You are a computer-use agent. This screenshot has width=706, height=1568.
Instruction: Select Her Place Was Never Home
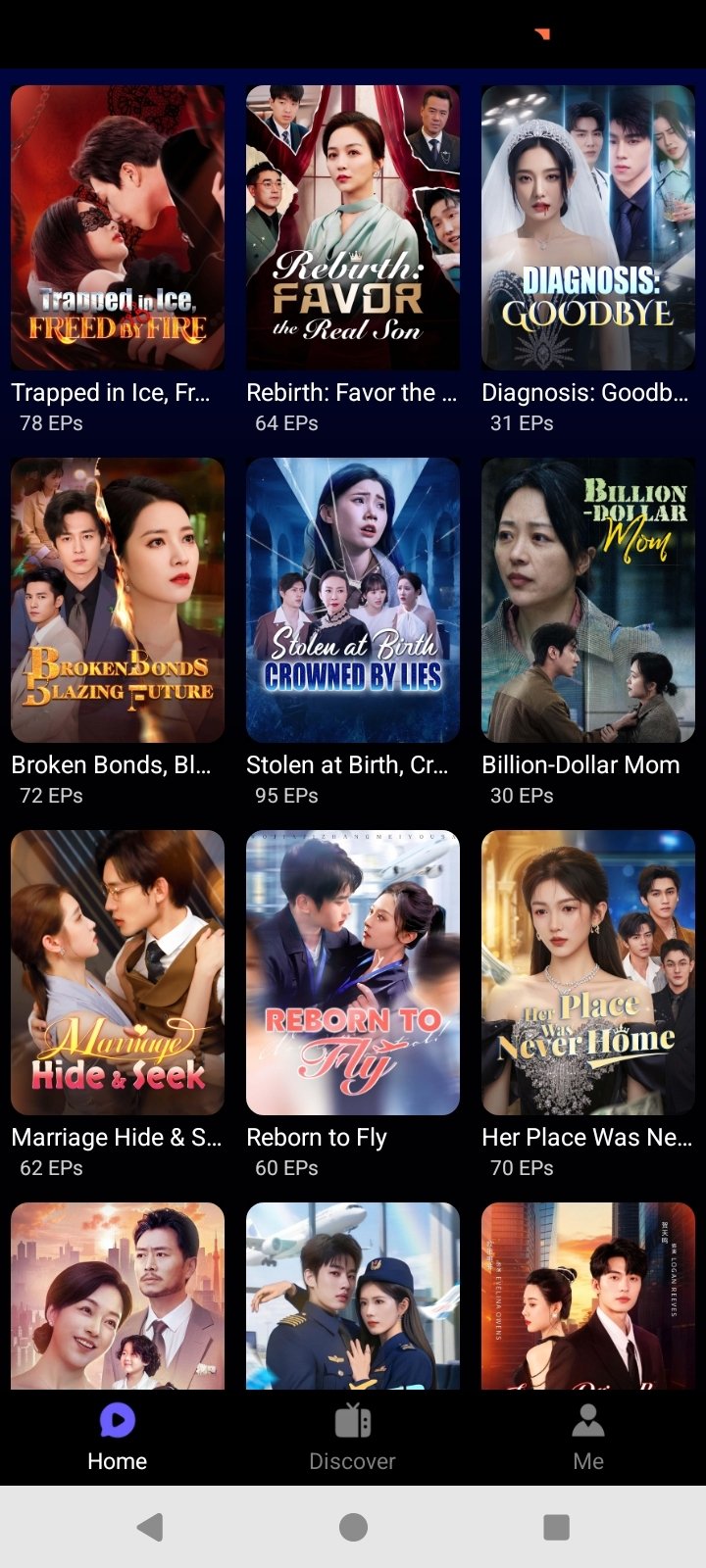point(588,972)
